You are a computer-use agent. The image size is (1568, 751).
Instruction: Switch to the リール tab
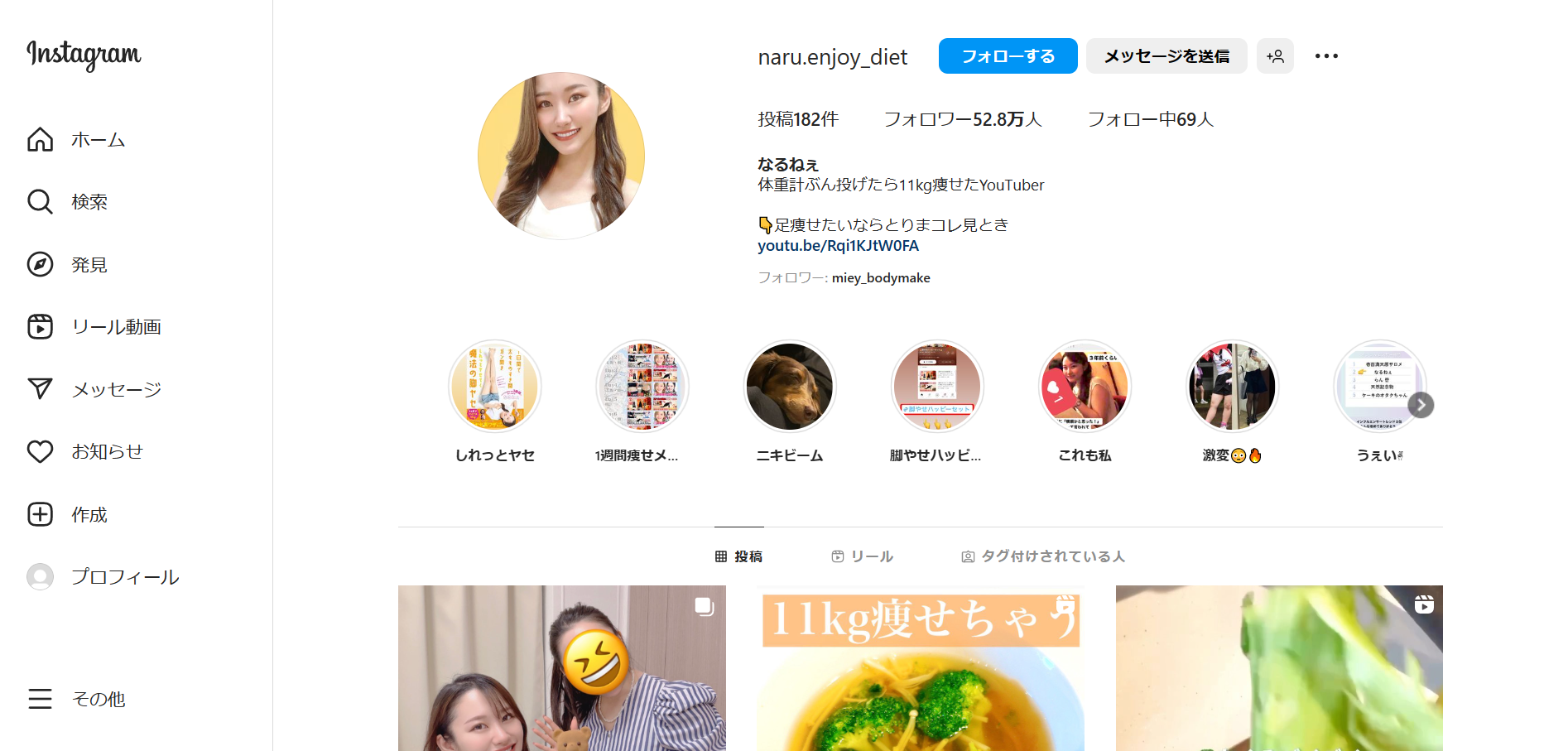coord(863,556)
